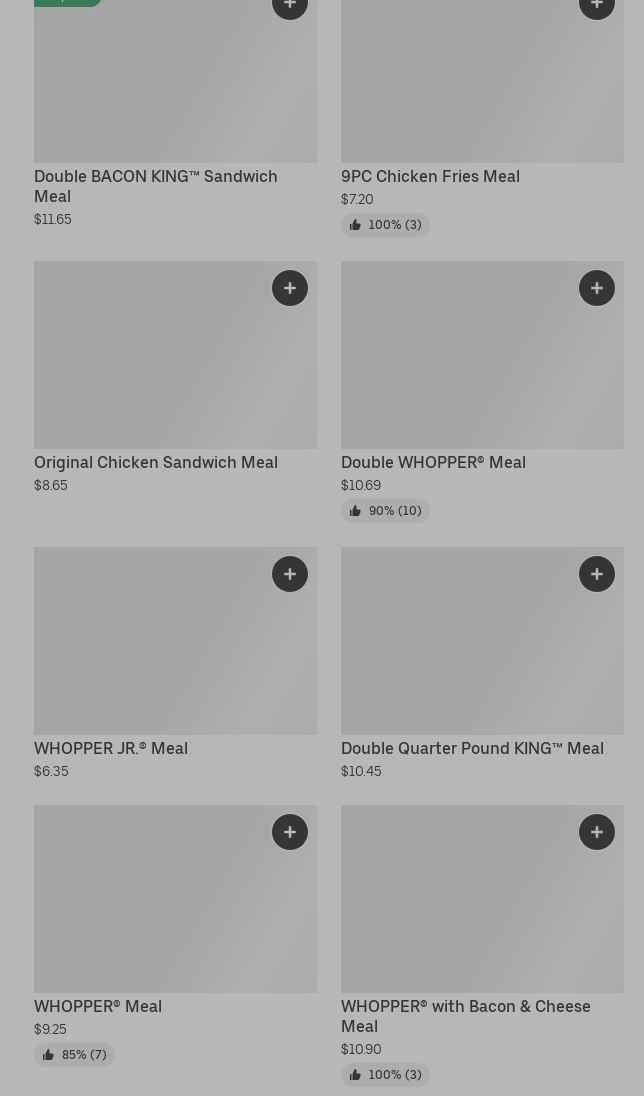
Task: Add Double WHOPPER® Meal to cart
Action: click(597, 288)
